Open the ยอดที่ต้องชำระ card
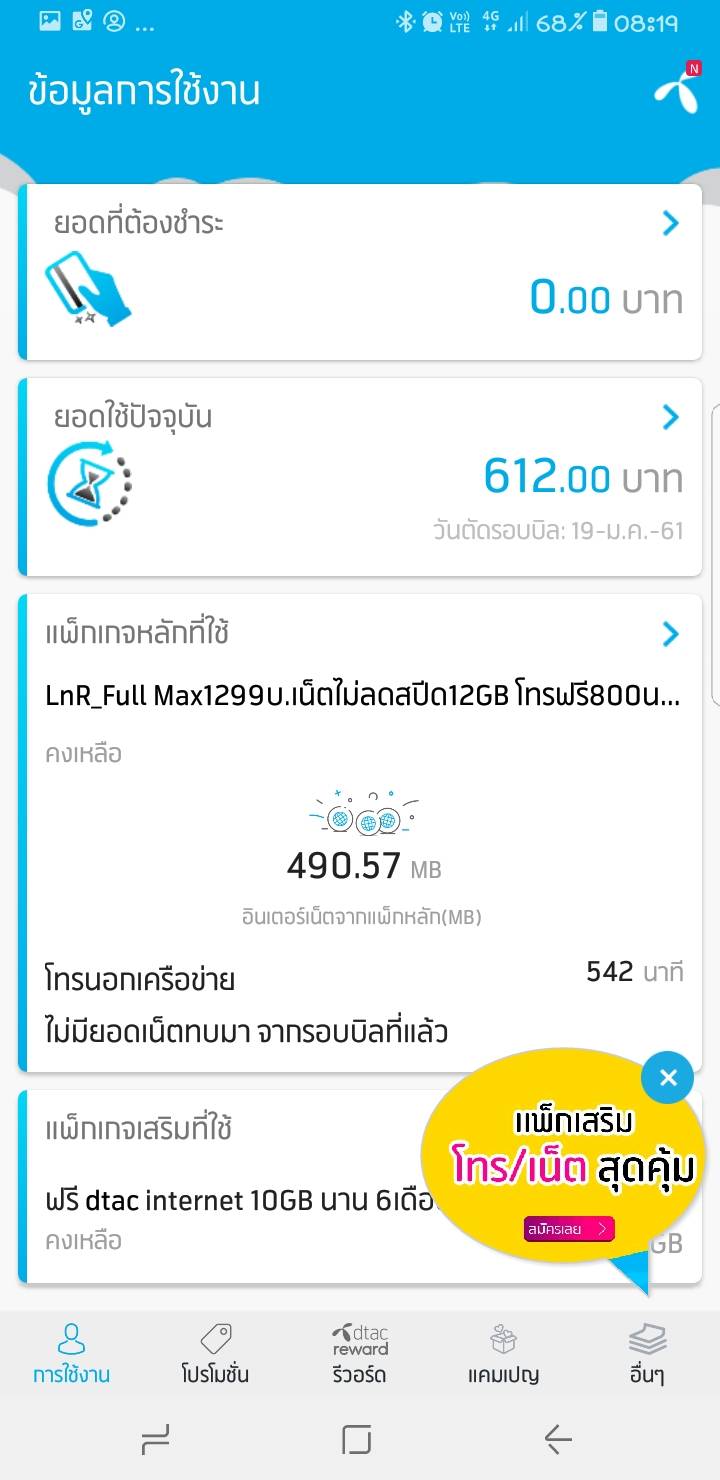The width and height of the screenshot is (720, 1480). point(360,272)
